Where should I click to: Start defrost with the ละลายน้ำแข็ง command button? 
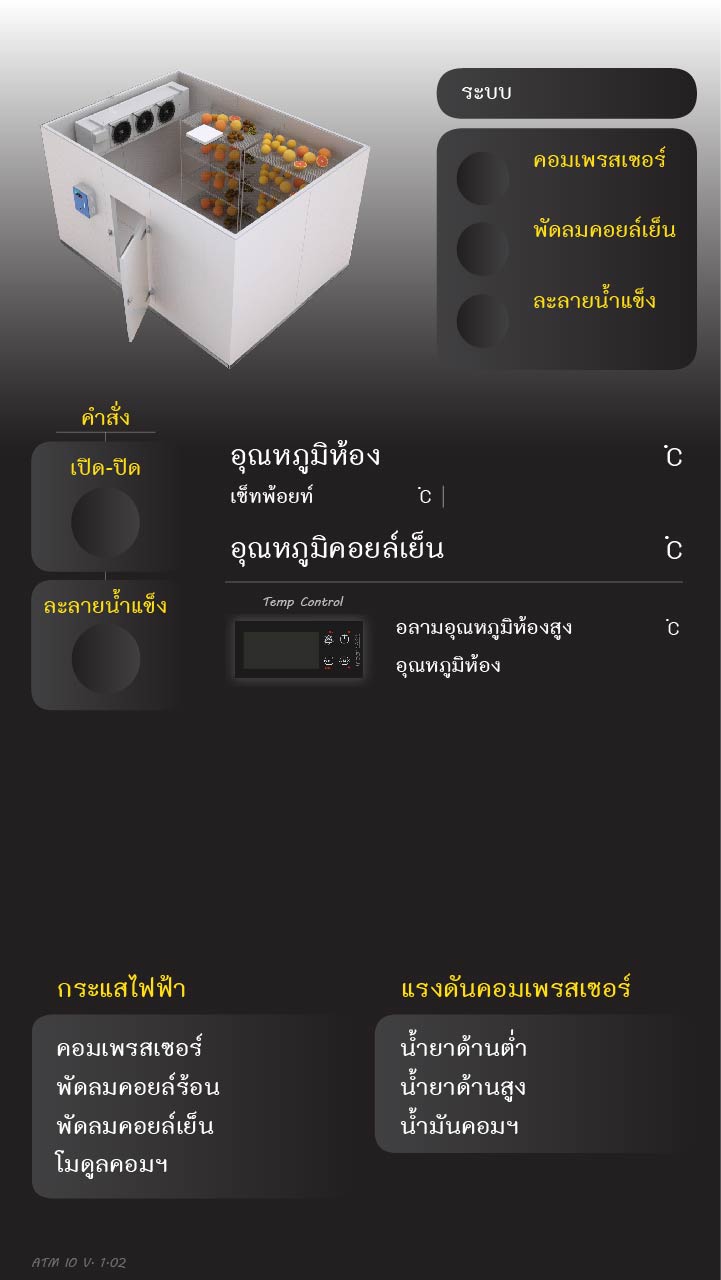click(x=106, y=661)
